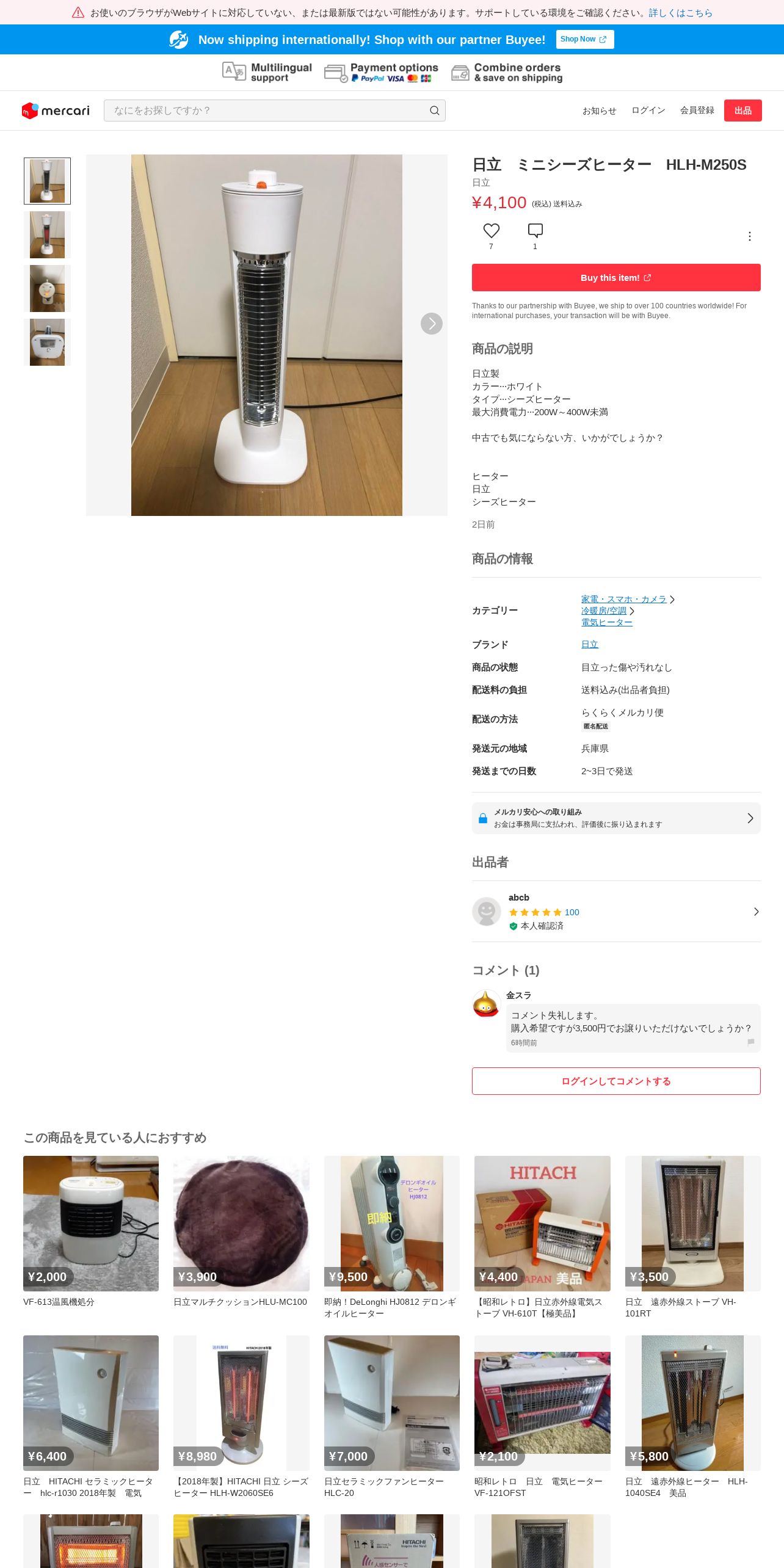Tap the search box なにをお探しですか？
Image resolution: width=784 pixels, height=1568 pixels.
269,111
